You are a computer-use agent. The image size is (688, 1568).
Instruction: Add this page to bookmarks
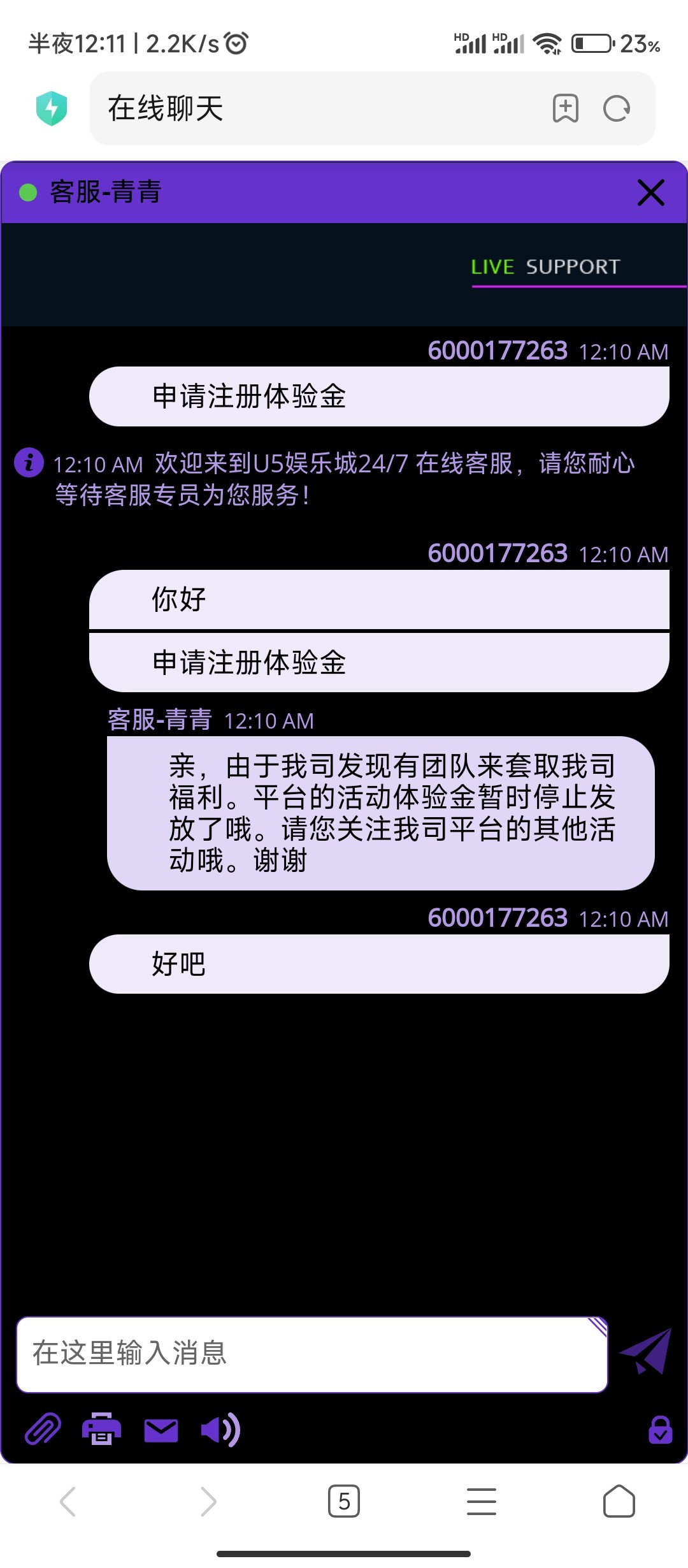[x=565, y=108]
